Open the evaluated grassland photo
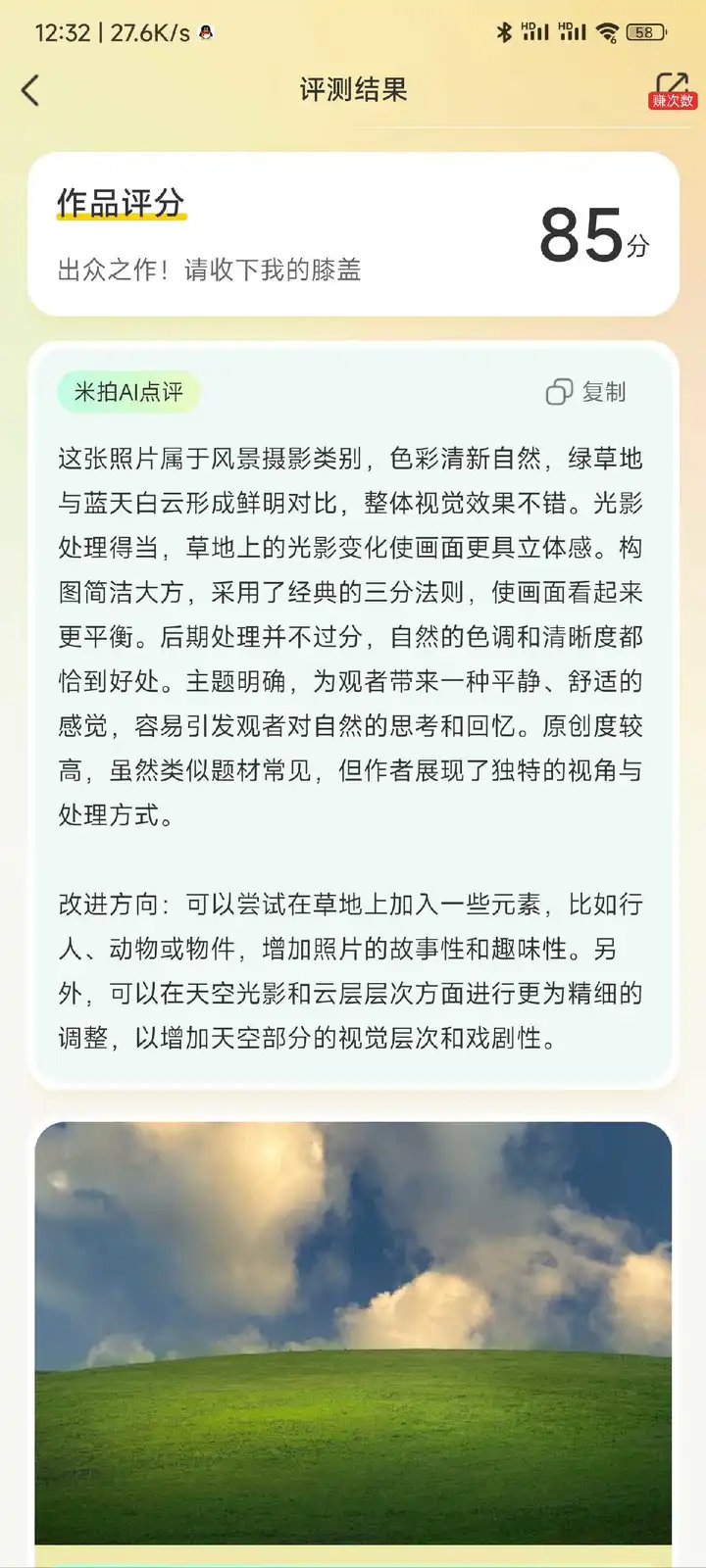 [353, 1333]
